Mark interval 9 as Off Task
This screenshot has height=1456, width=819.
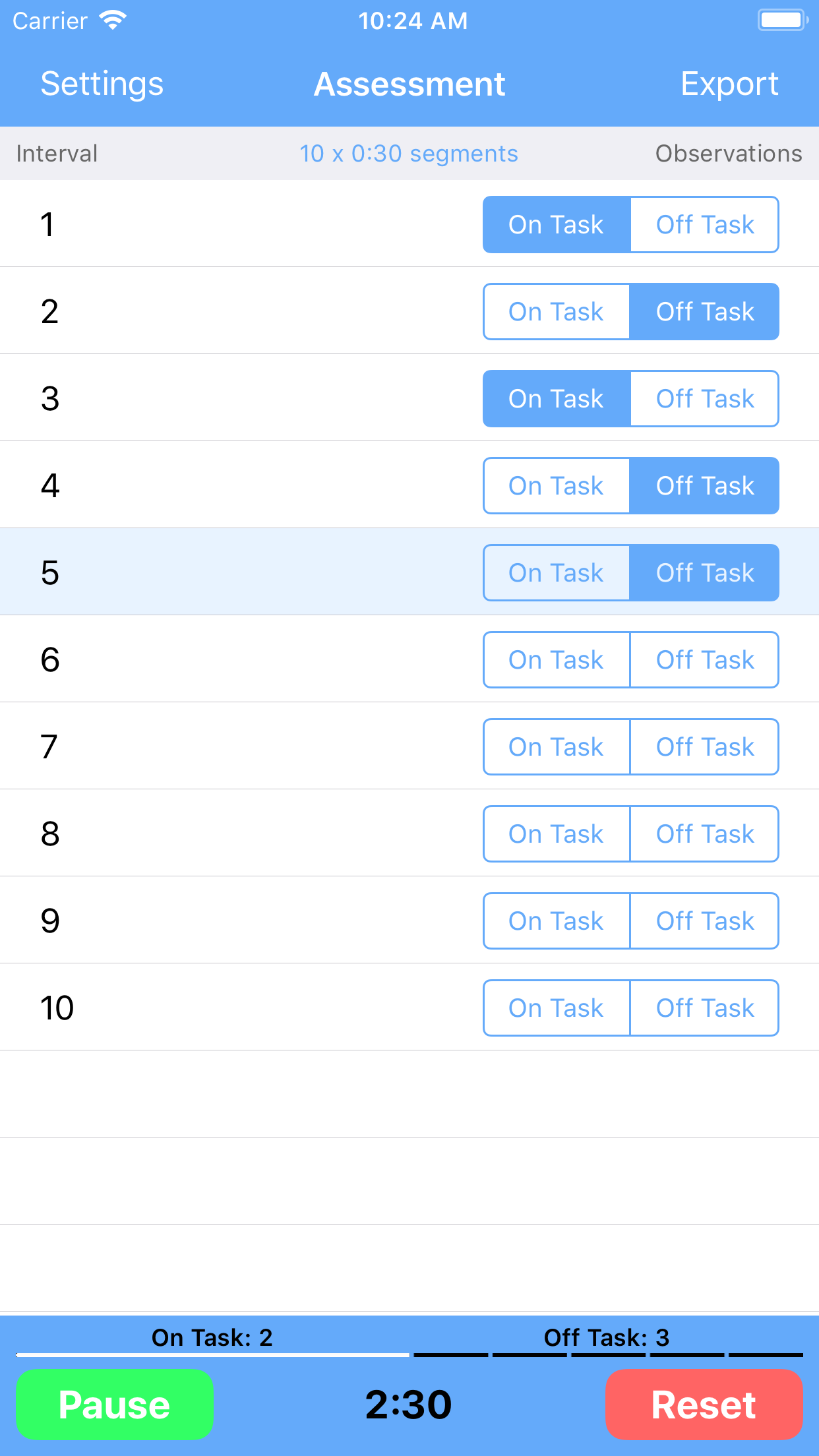click(x=704, y=921)
